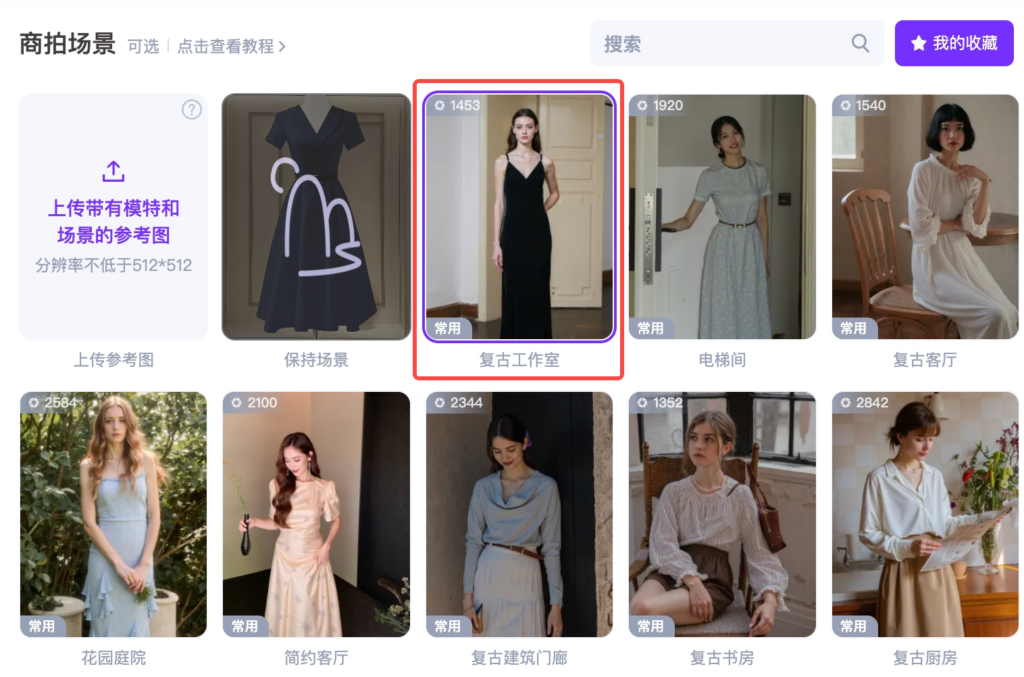
Task: Select the 复古工作室 scene
Action: click(519, 217)
